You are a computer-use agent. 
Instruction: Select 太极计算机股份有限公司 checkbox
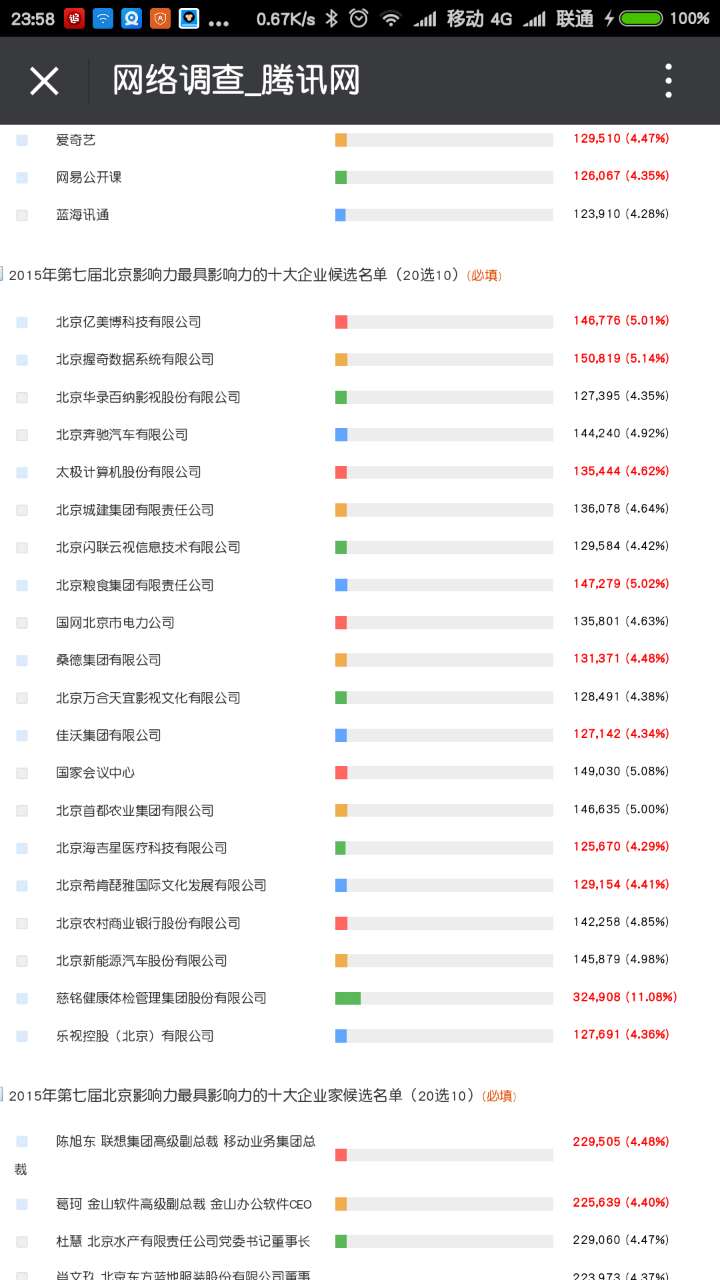pos(22,472)
